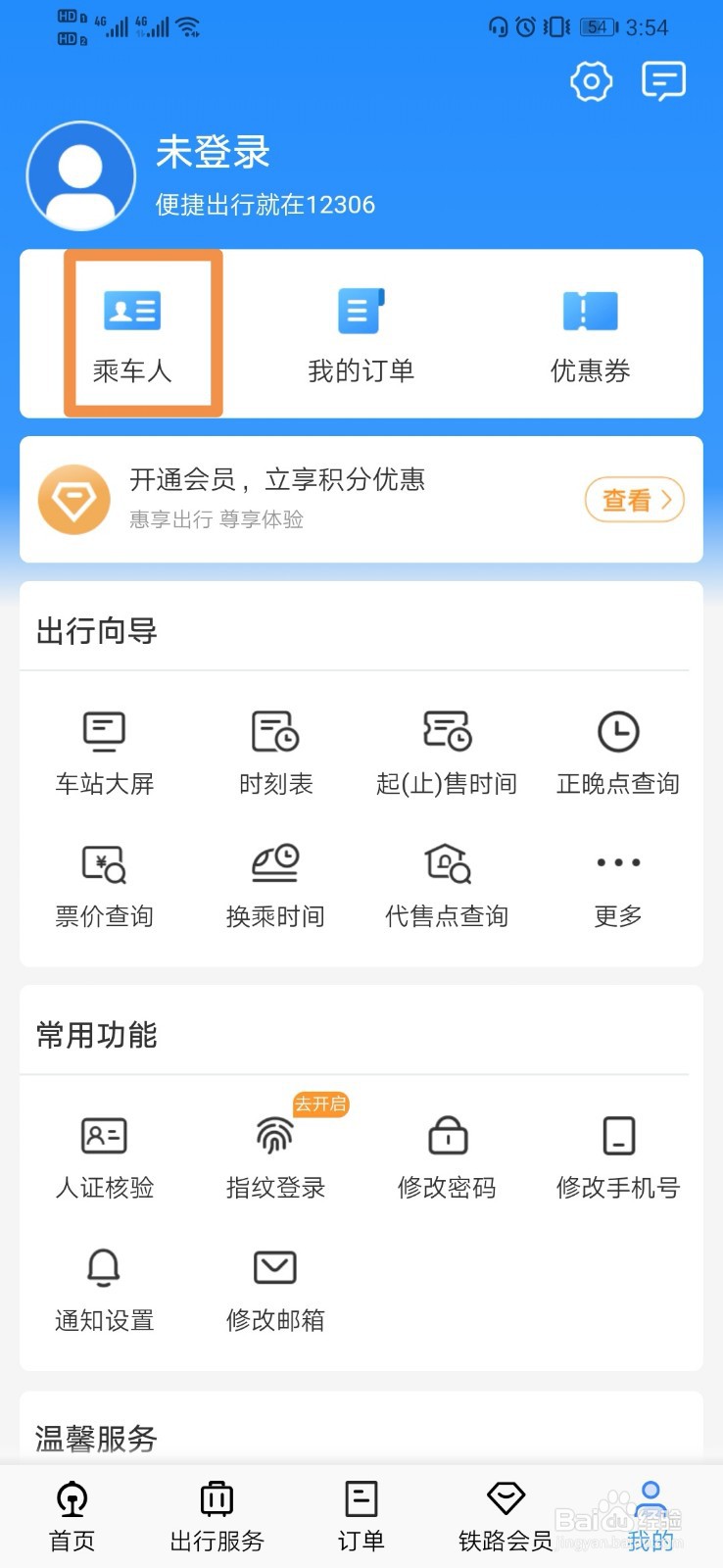Select 修改密码 change password
The width and height of the screenshot is (723, 1568).
point(447,1156)
